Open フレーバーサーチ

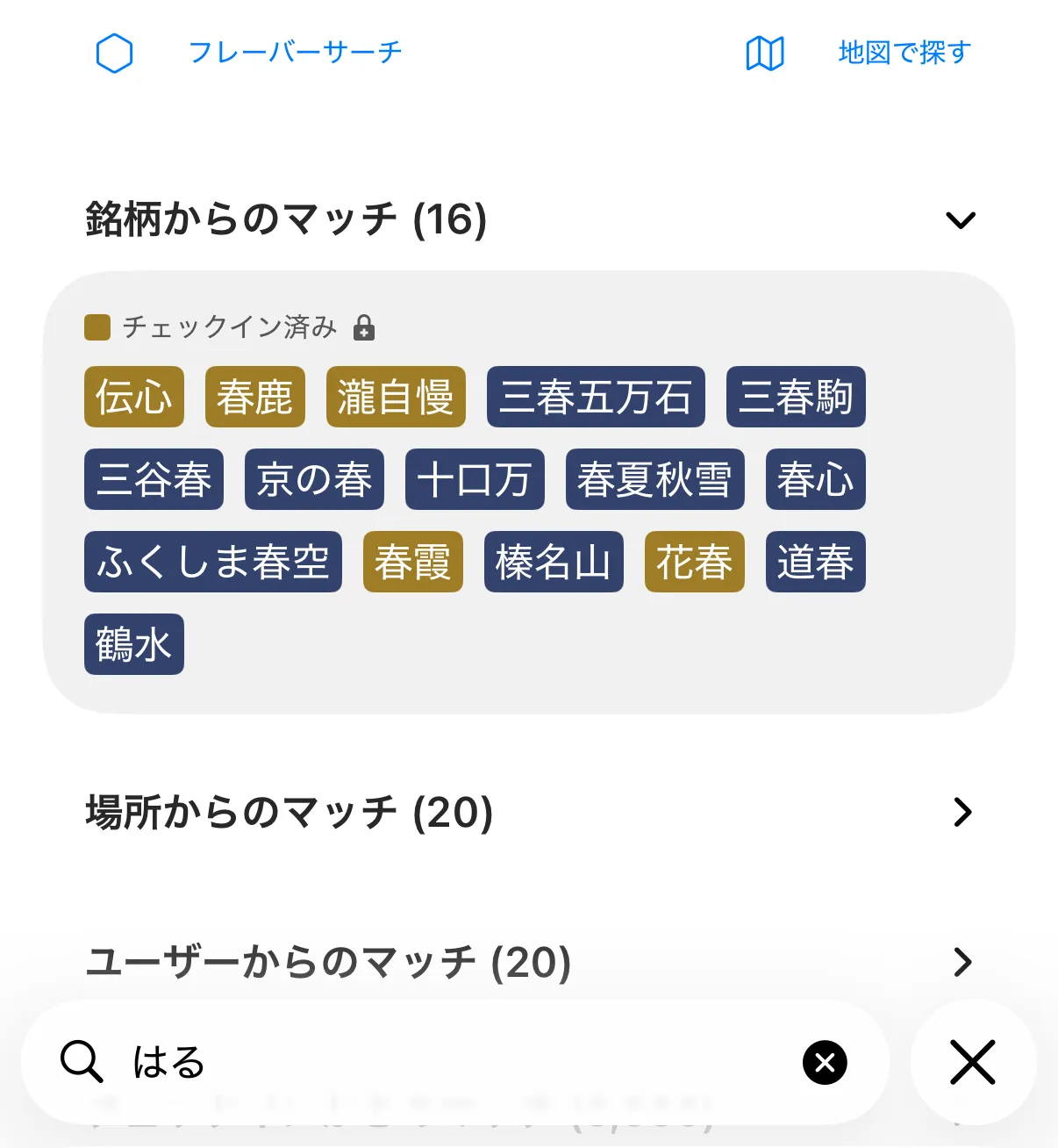point(294,53)
